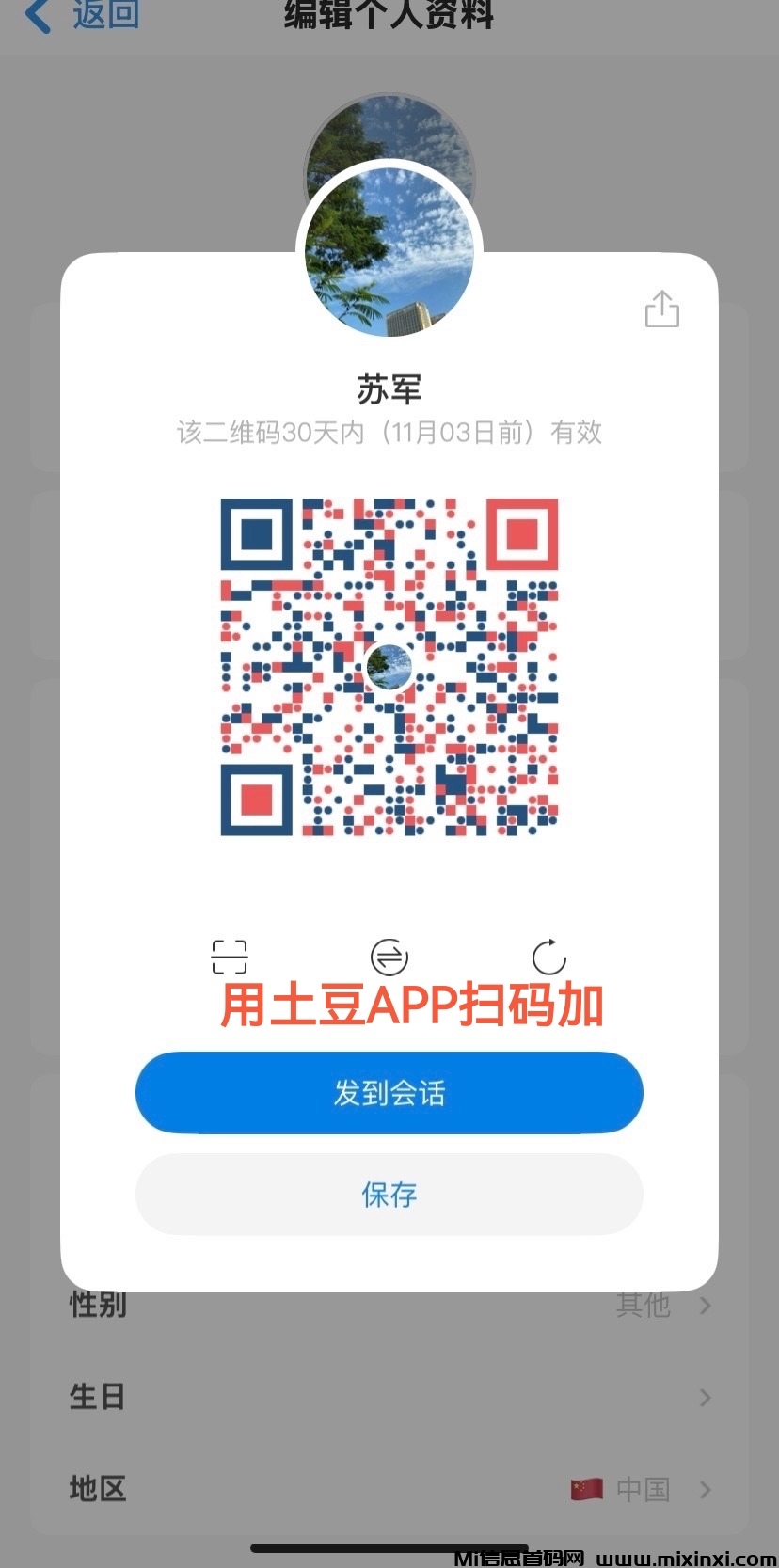Tap the QR scan frame icon
779x1568 pixels.
pos(229,957)
